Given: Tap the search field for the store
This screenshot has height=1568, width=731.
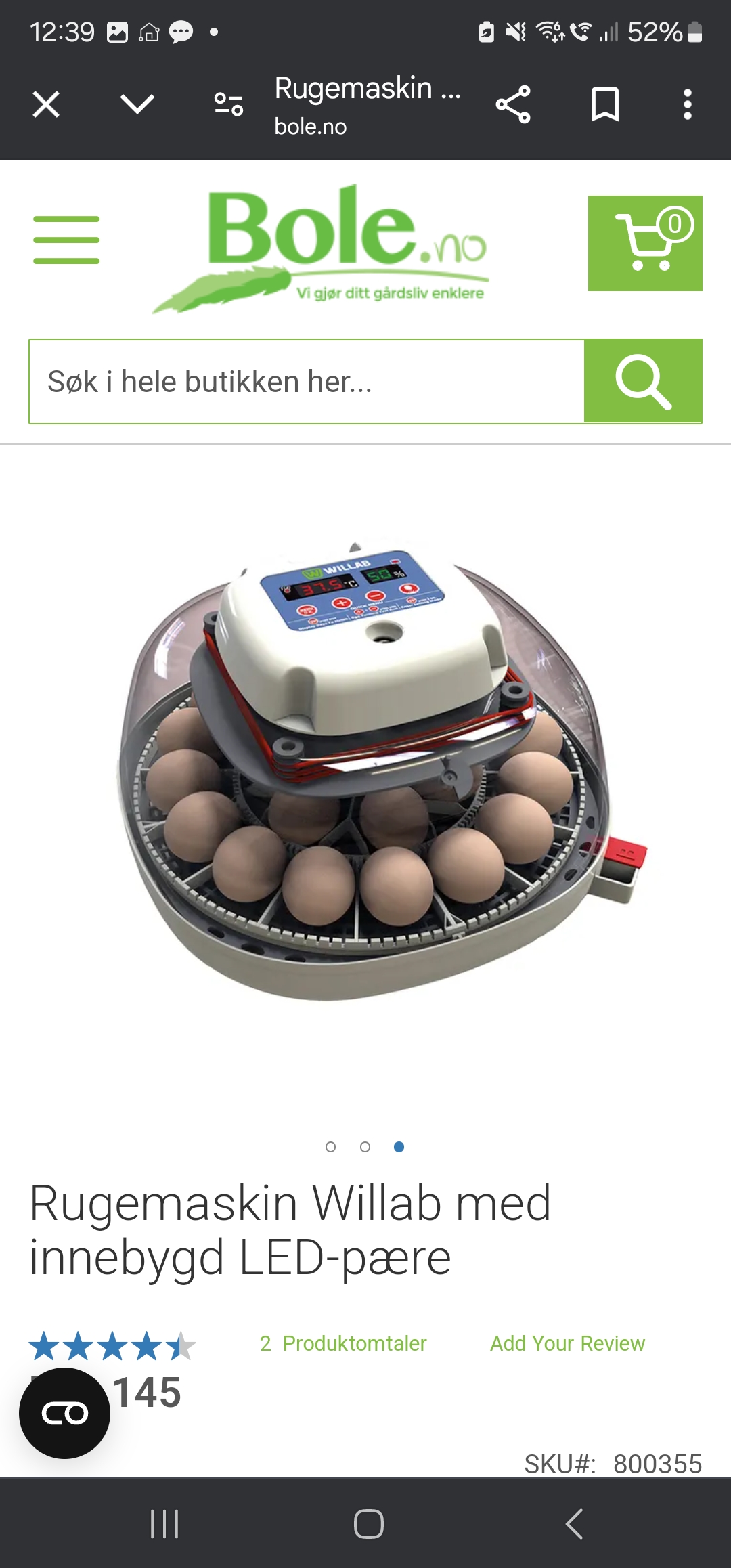Looking at the screenshot, I should coord(306,382).
